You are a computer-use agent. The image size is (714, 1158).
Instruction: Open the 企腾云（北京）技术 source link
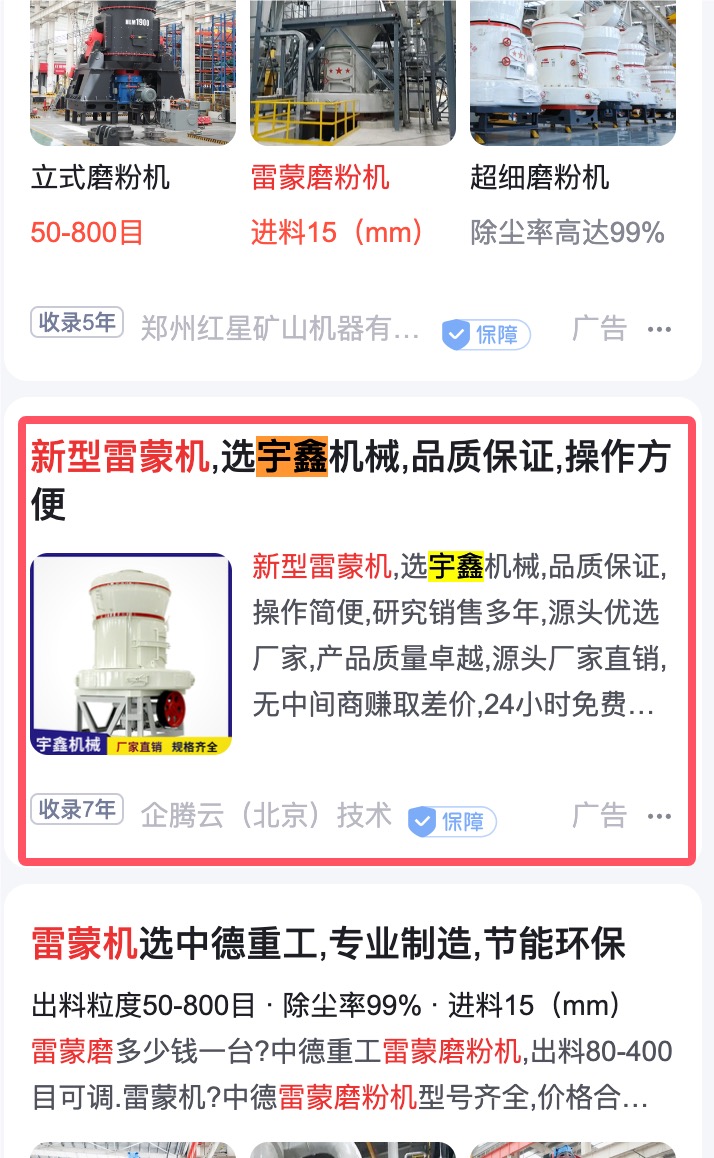[x=265, y=815]
